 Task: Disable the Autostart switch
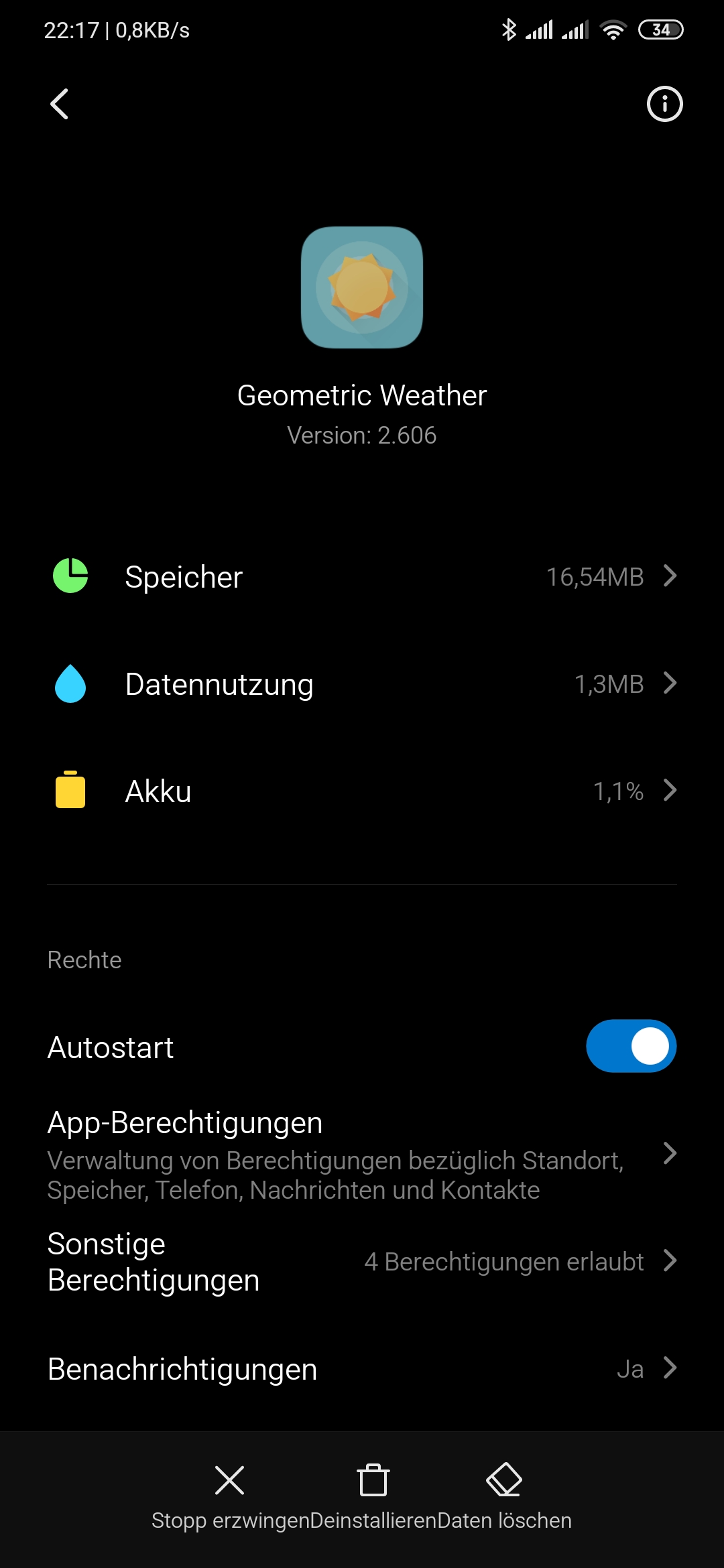[631, 1046]
